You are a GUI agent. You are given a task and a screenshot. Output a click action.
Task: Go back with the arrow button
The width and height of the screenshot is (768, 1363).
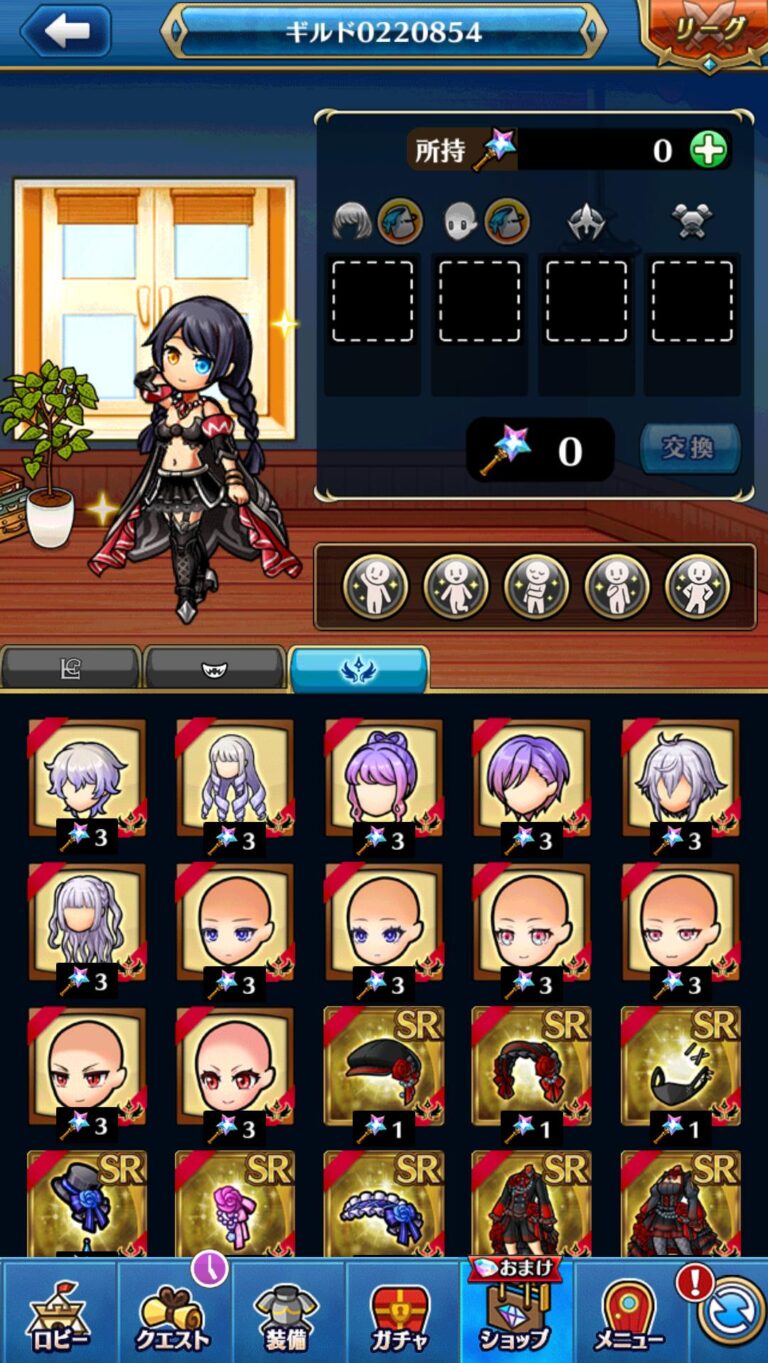(x=66, y=31)
